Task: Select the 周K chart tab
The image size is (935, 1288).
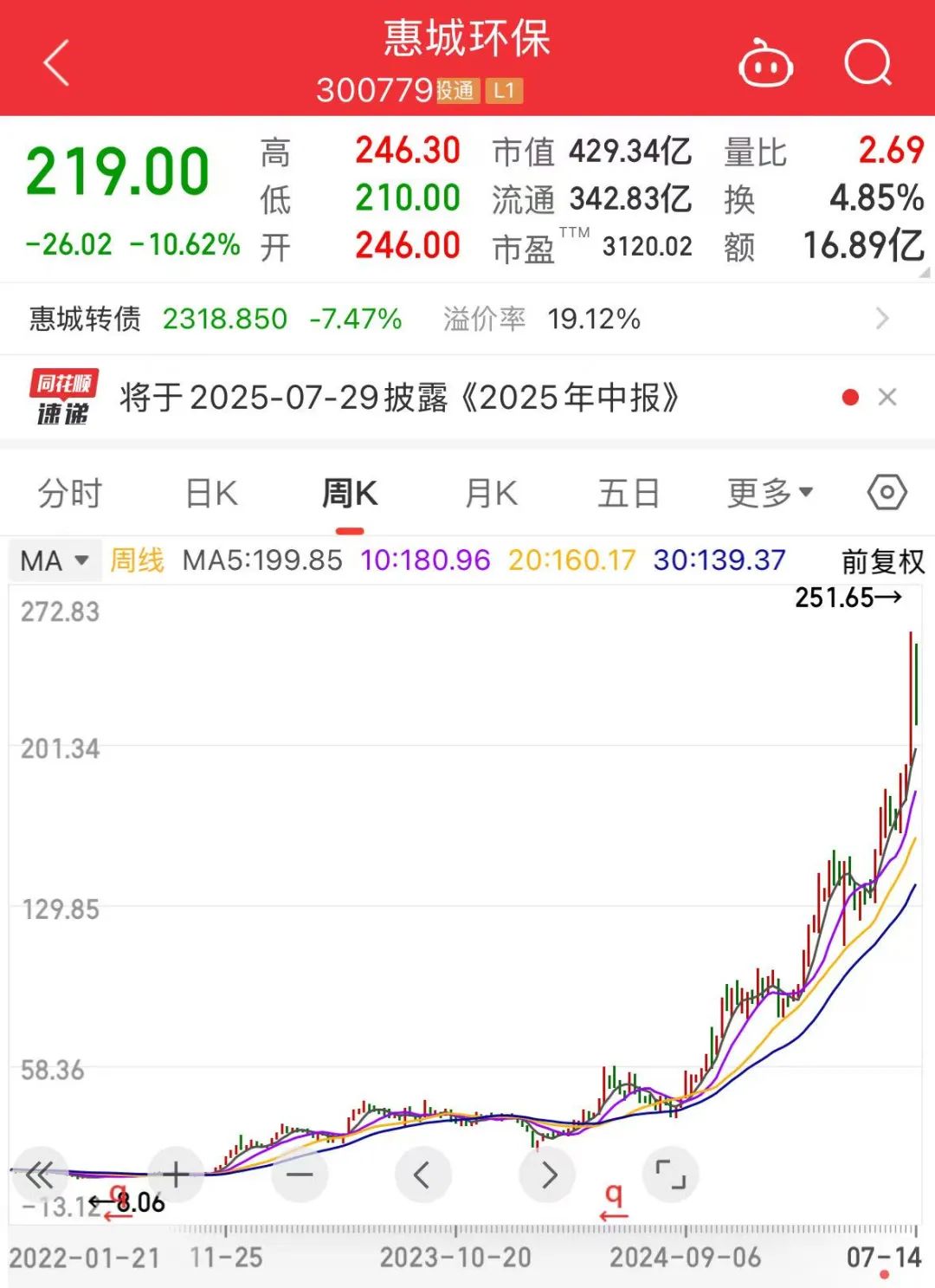Action: [x=350, y=494]
